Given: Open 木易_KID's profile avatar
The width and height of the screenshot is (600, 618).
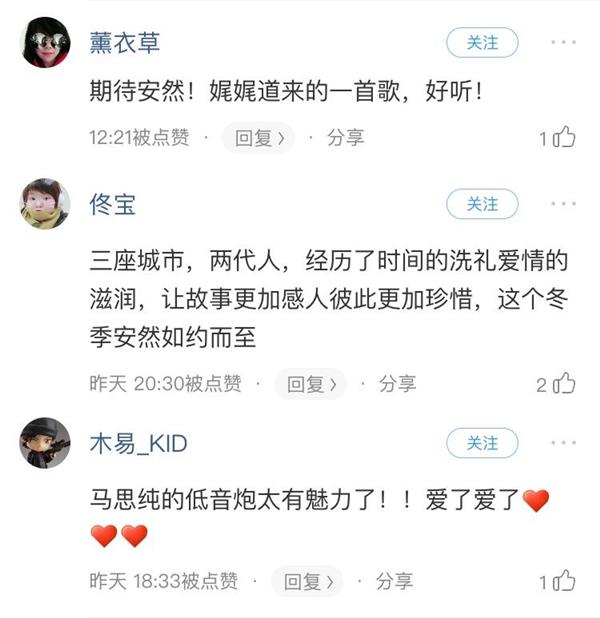Looking at the screenshot, I should click(x=45, y=443).
